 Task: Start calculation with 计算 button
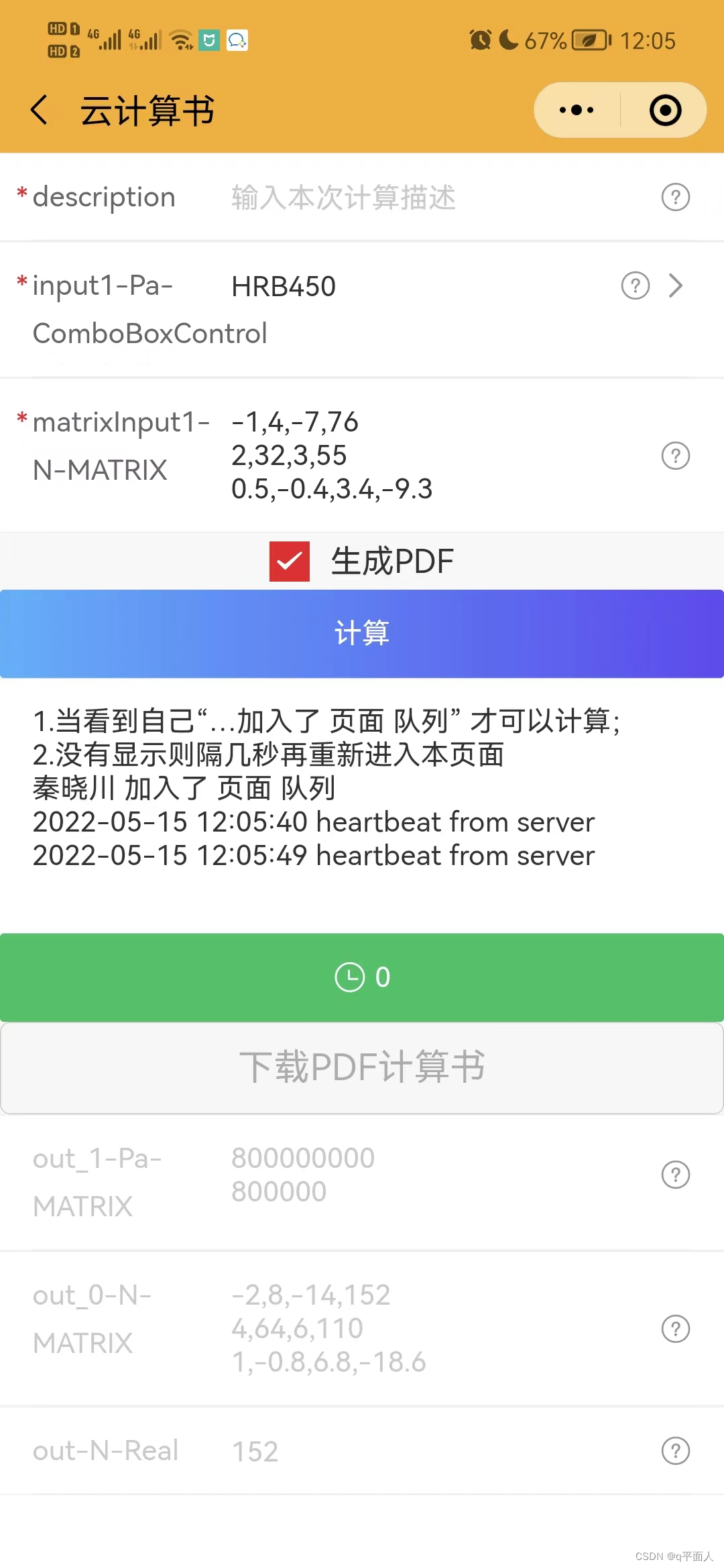point(362,633)
